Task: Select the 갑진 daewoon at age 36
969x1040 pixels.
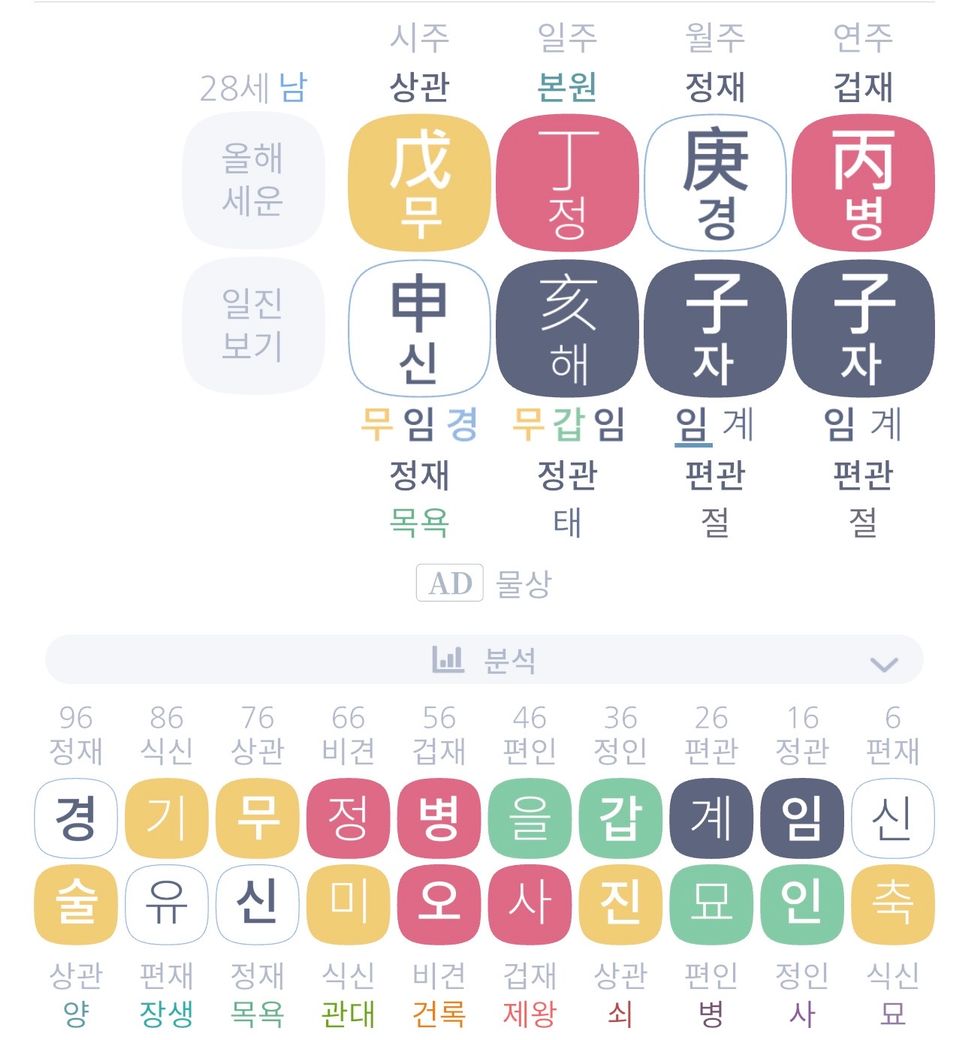Action: (620, 862)
